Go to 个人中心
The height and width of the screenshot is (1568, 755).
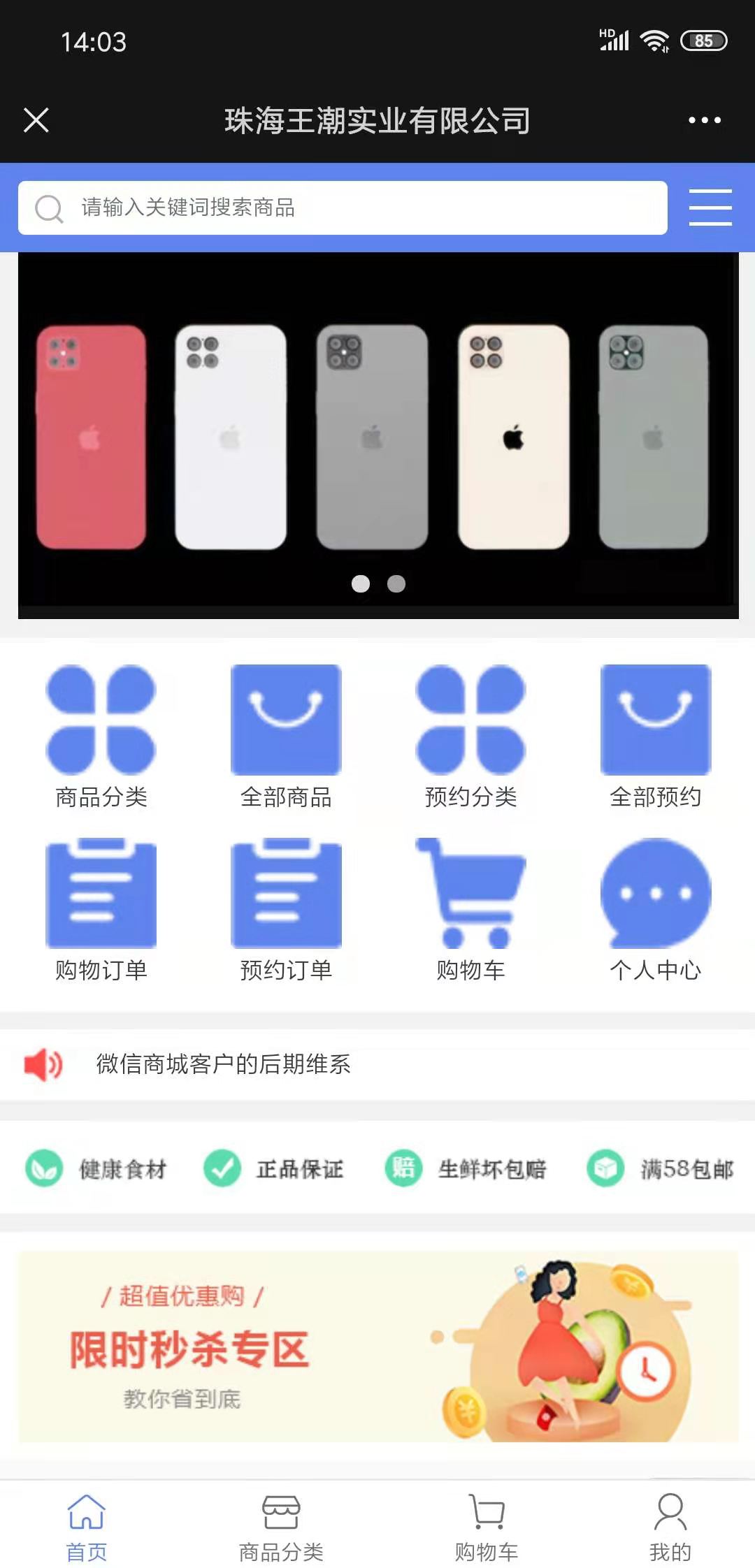655,908
